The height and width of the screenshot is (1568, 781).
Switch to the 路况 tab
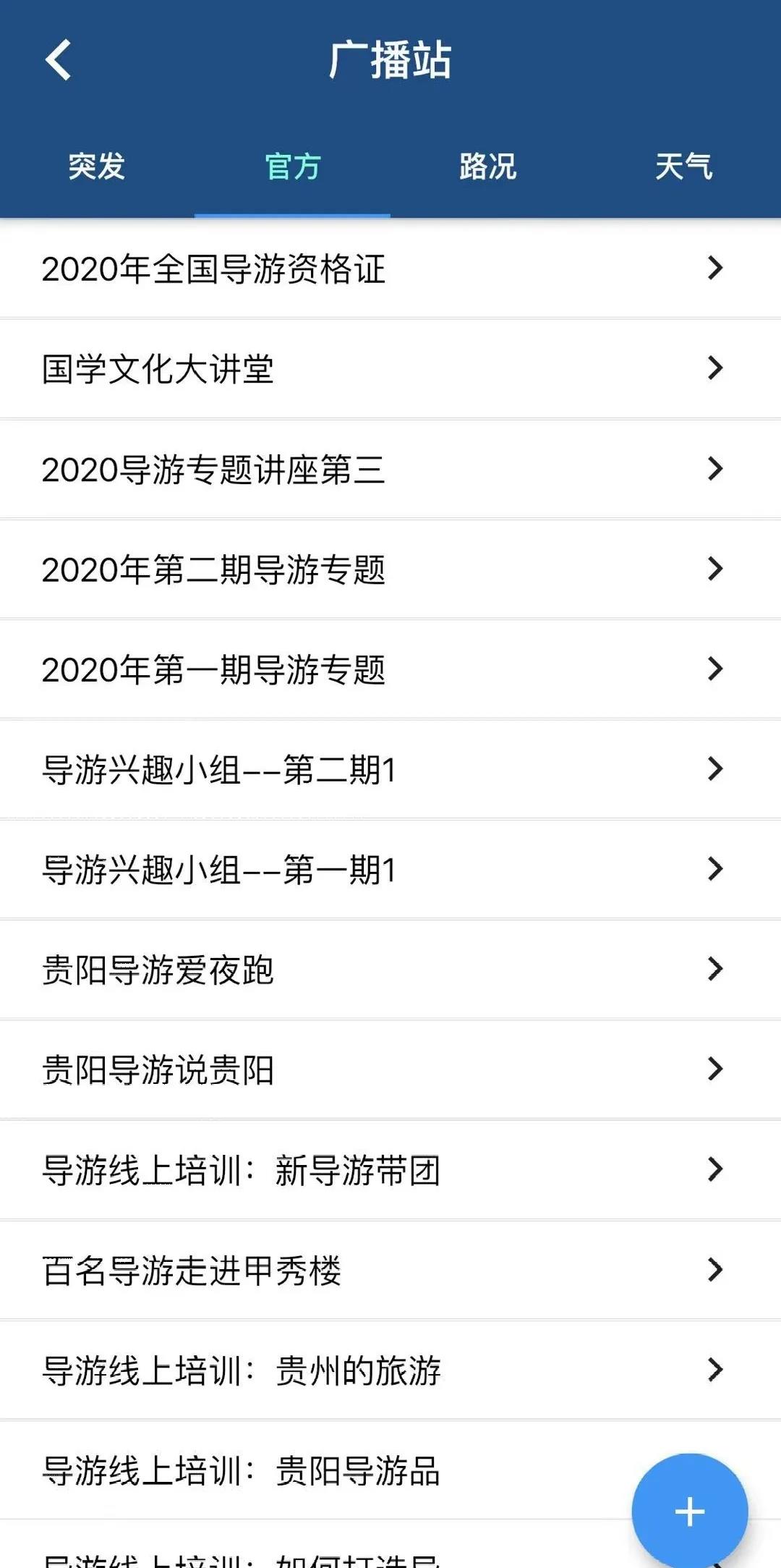click(x=487, y=166)
